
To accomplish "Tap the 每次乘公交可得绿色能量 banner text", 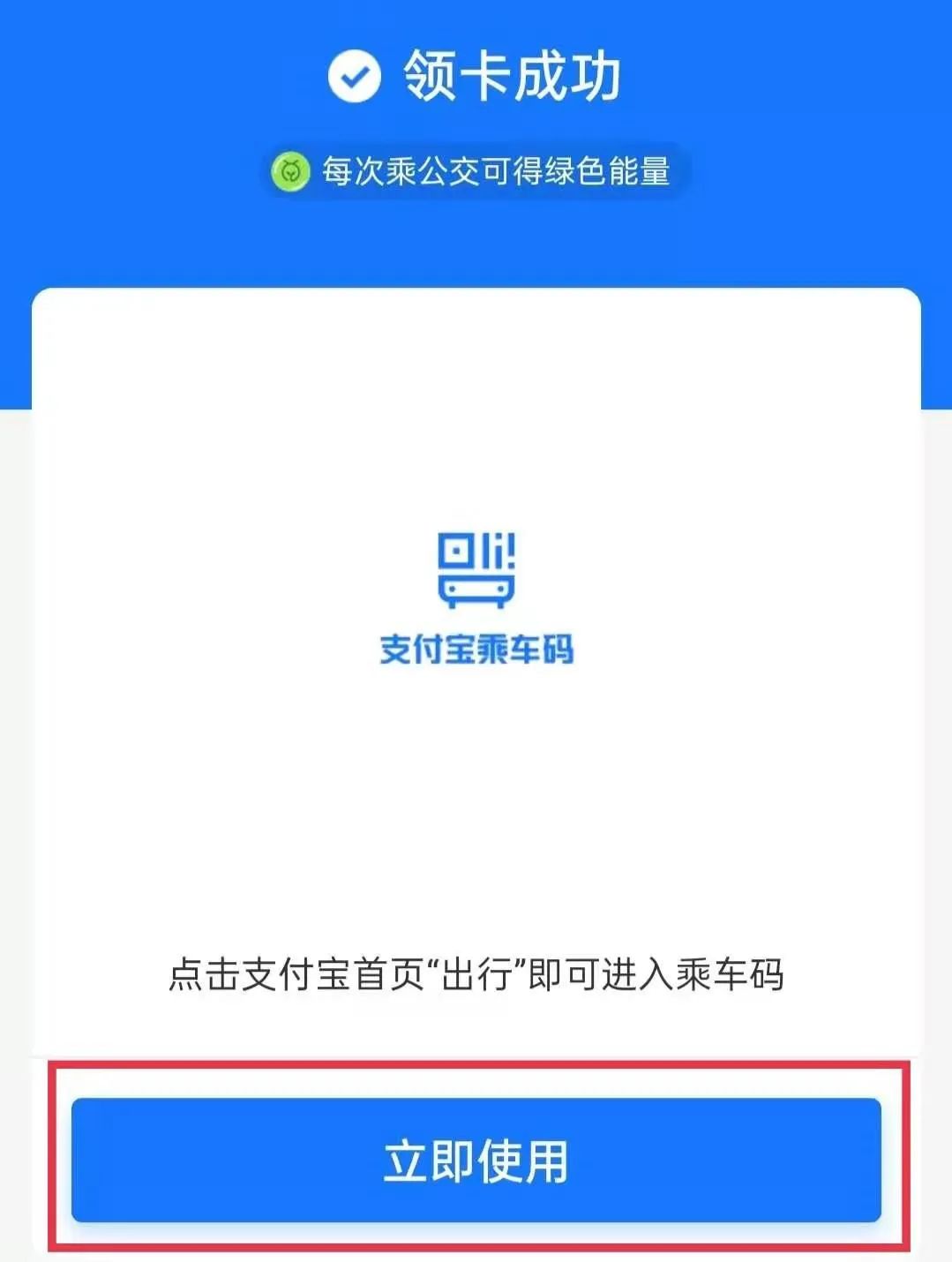I will [x=498, y=169].
